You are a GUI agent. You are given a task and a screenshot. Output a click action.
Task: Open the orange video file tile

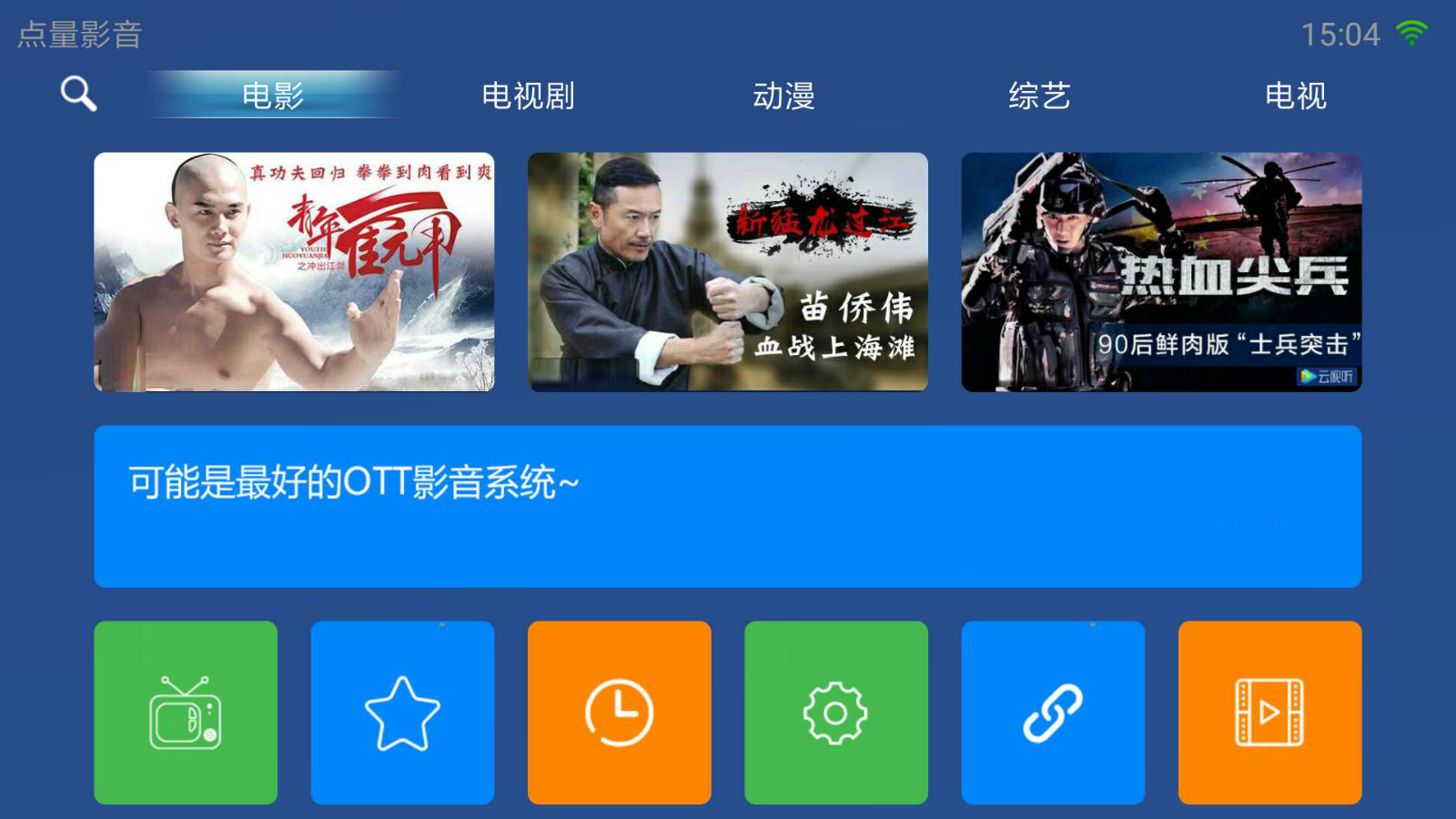coord(1269,713)
